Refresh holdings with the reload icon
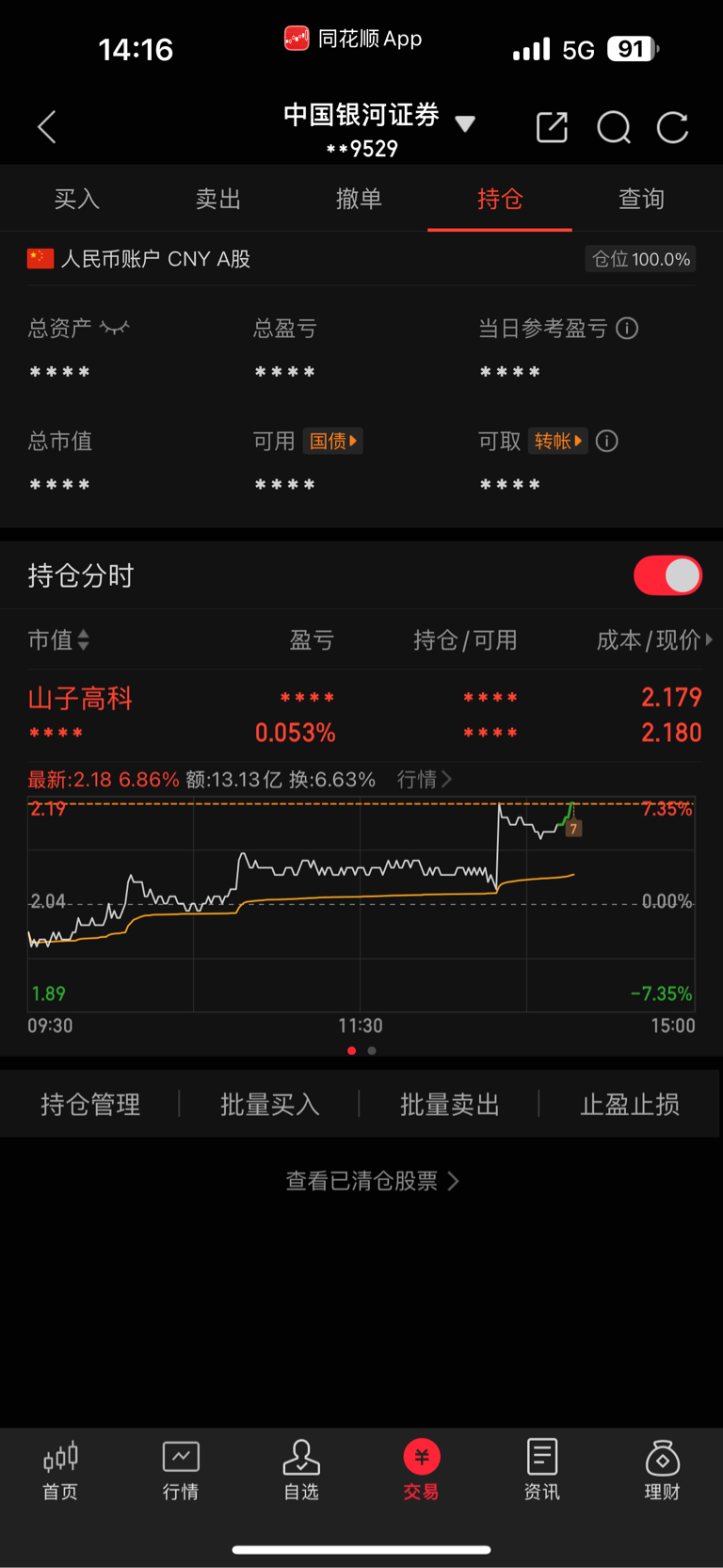This screenshot has height=1568, width=723. (x=673, y=127)
